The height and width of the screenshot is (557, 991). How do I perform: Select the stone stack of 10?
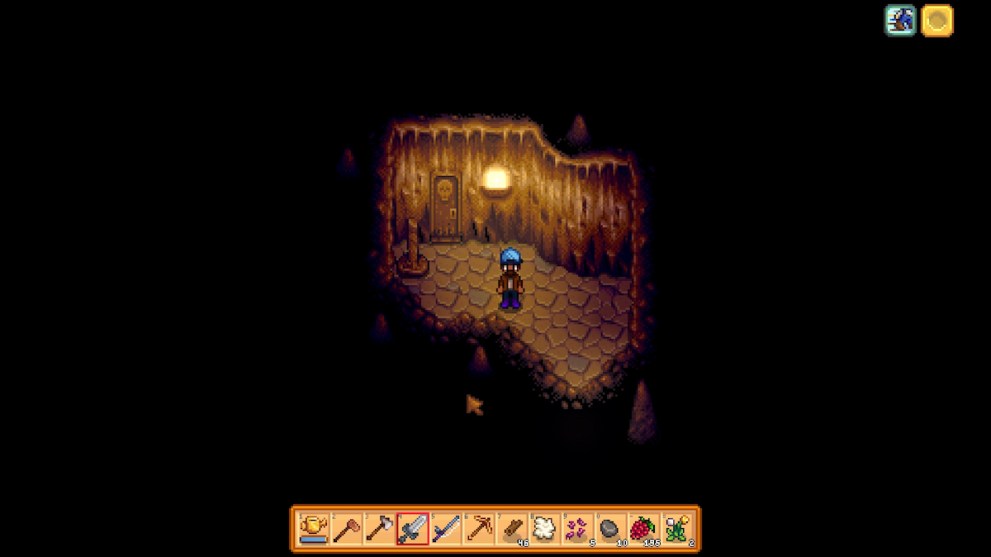pos(611,528)
